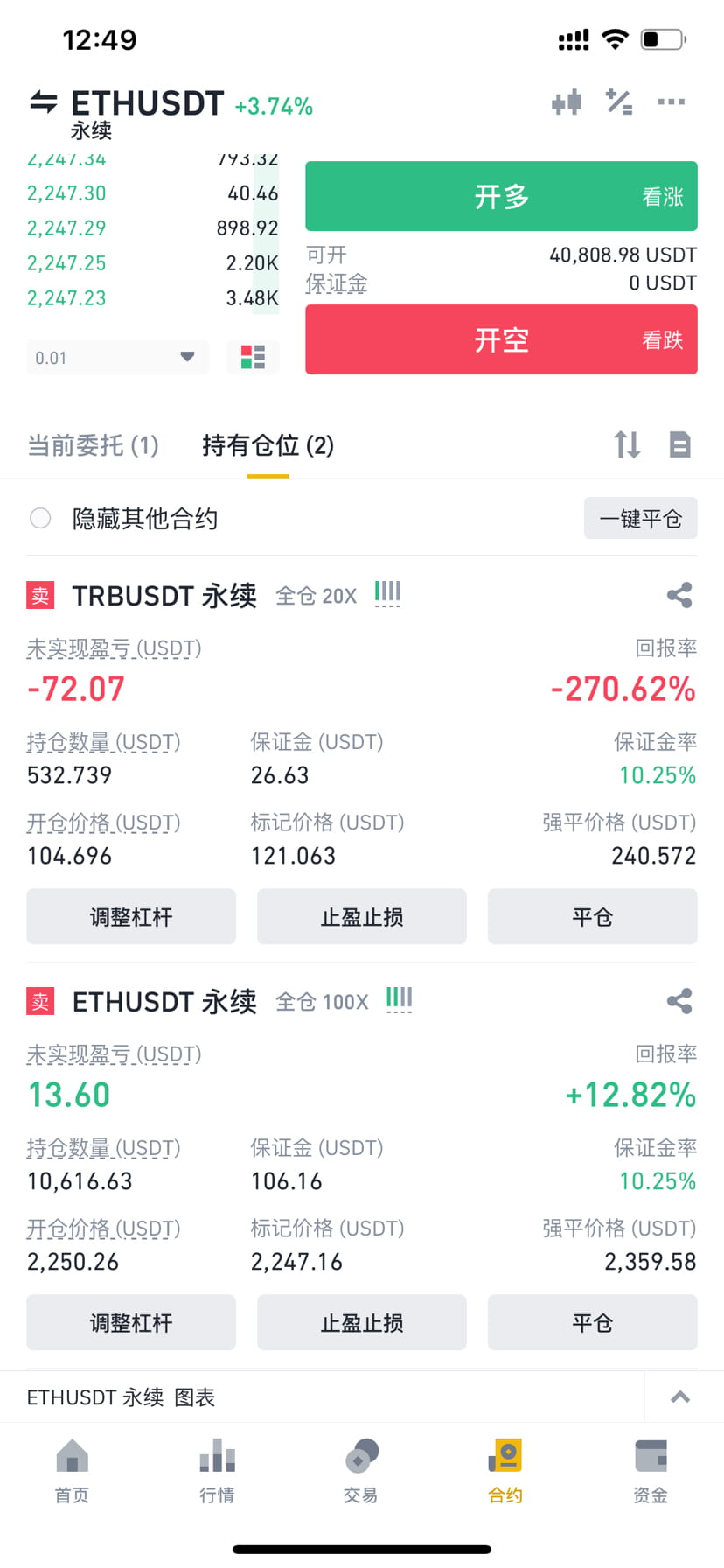724x1568 pixels.
Task: Open the candlestick chart icon
Action: pos(566,102)
